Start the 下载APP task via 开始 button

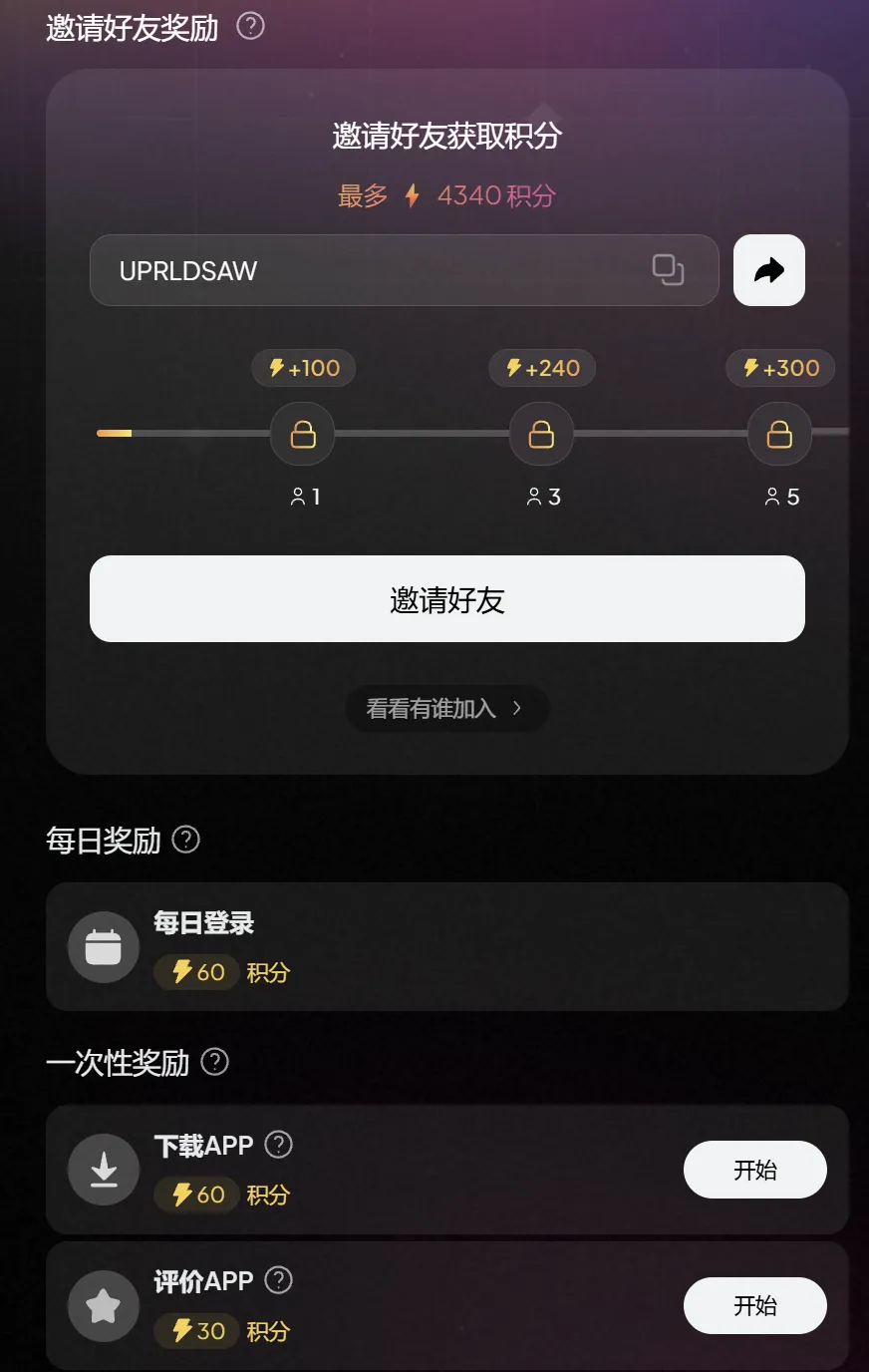[754, 1170]
